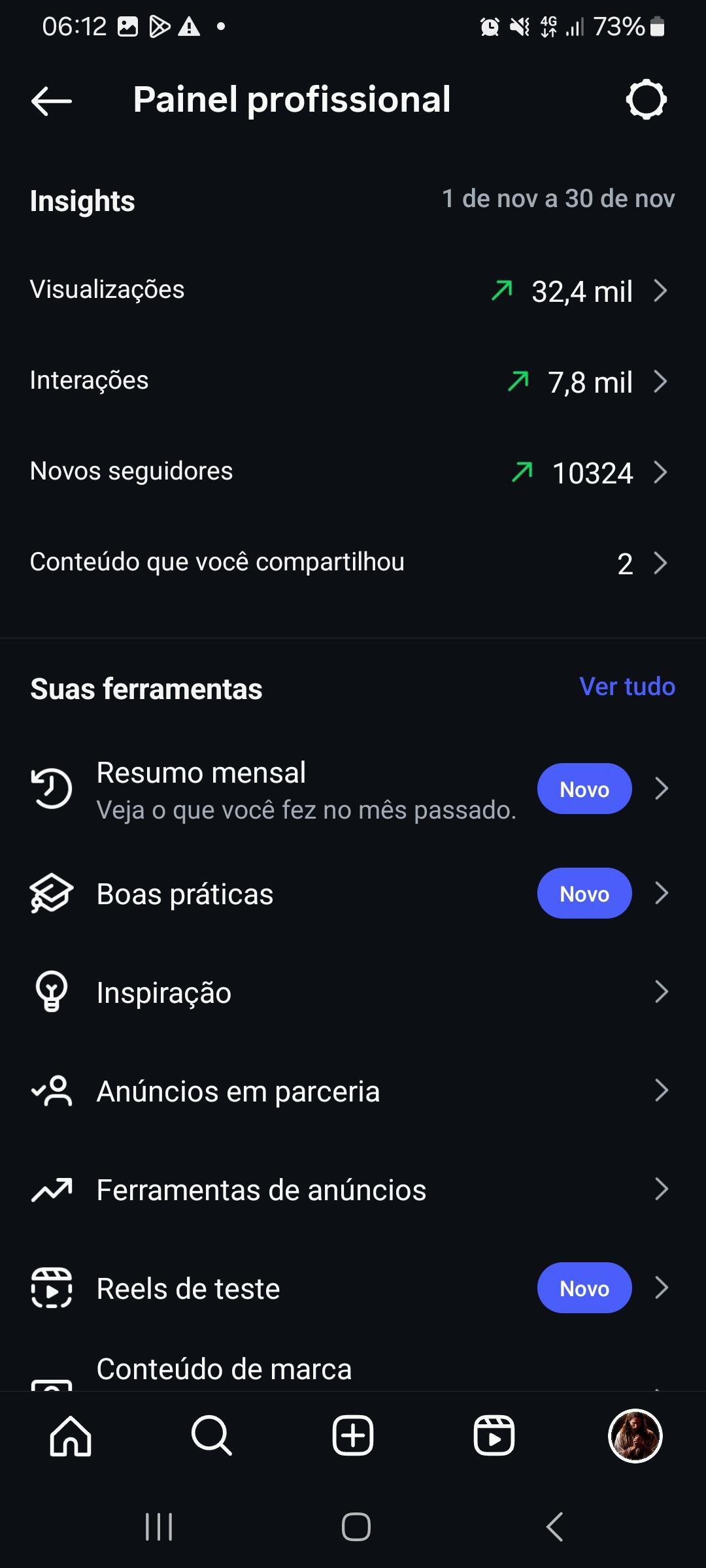The width and height of the screenshot is (706, 1568).
Task: Create a new post with plus button
Action: [353, 1436]
